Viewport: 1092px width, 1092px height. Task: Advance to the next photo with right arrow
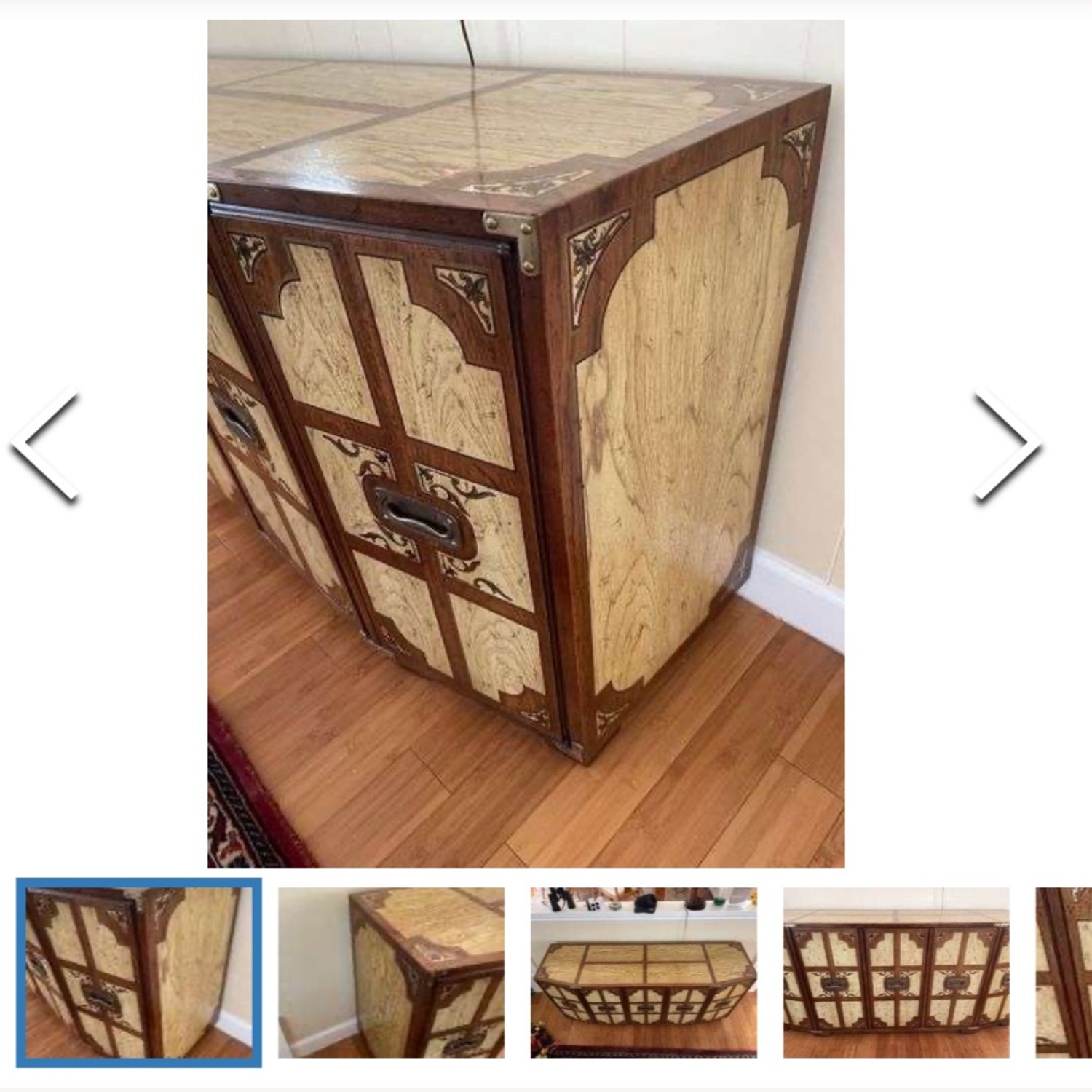(x=1008, y=444)
